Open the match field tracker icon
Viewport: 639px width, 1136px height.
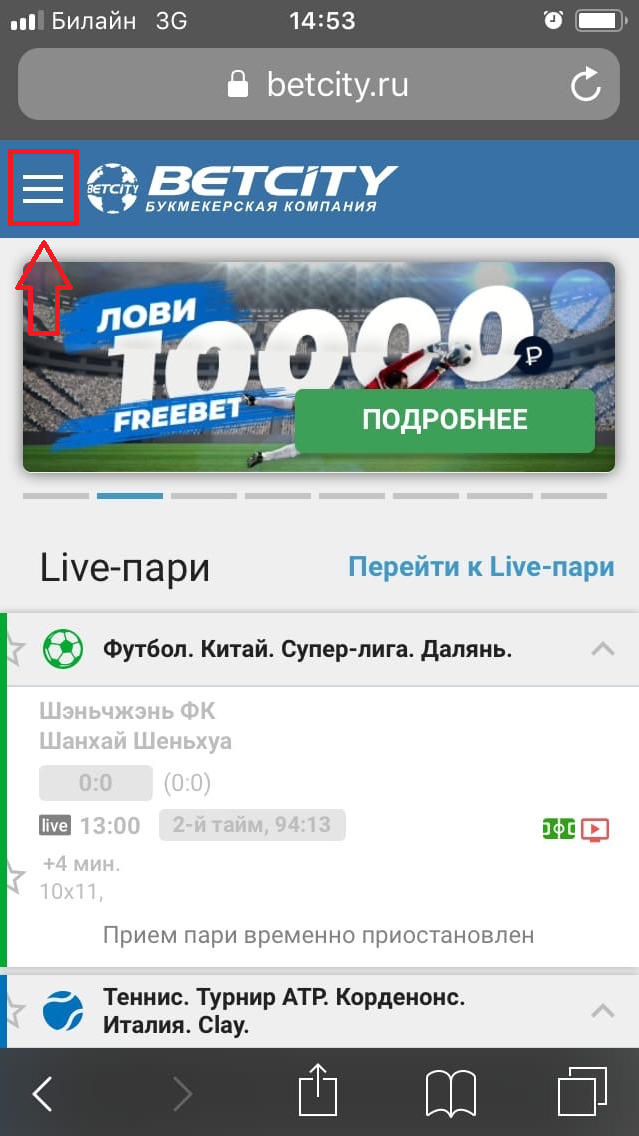point(558,829)
